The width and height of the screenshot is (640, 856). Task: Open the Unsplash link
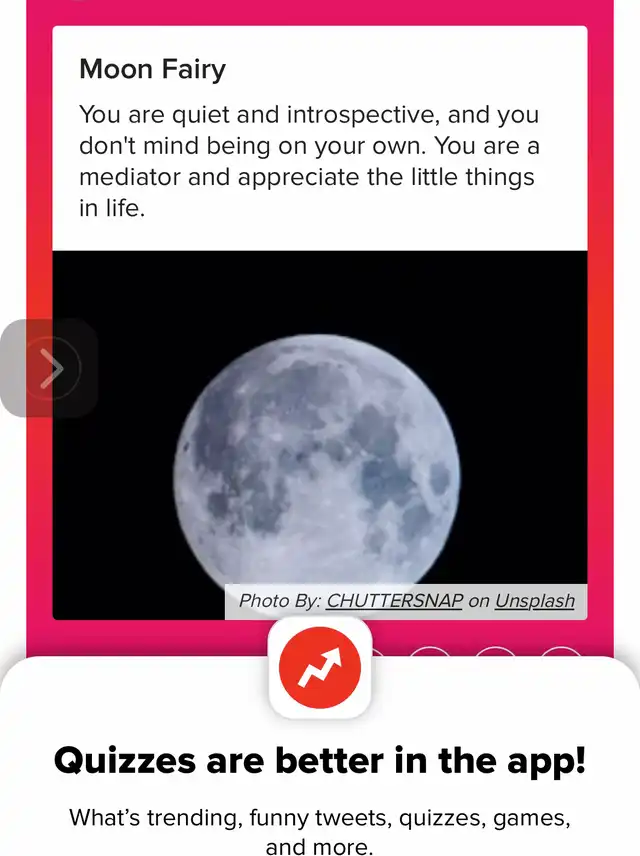pyautogui.click(x=534, y=601)
